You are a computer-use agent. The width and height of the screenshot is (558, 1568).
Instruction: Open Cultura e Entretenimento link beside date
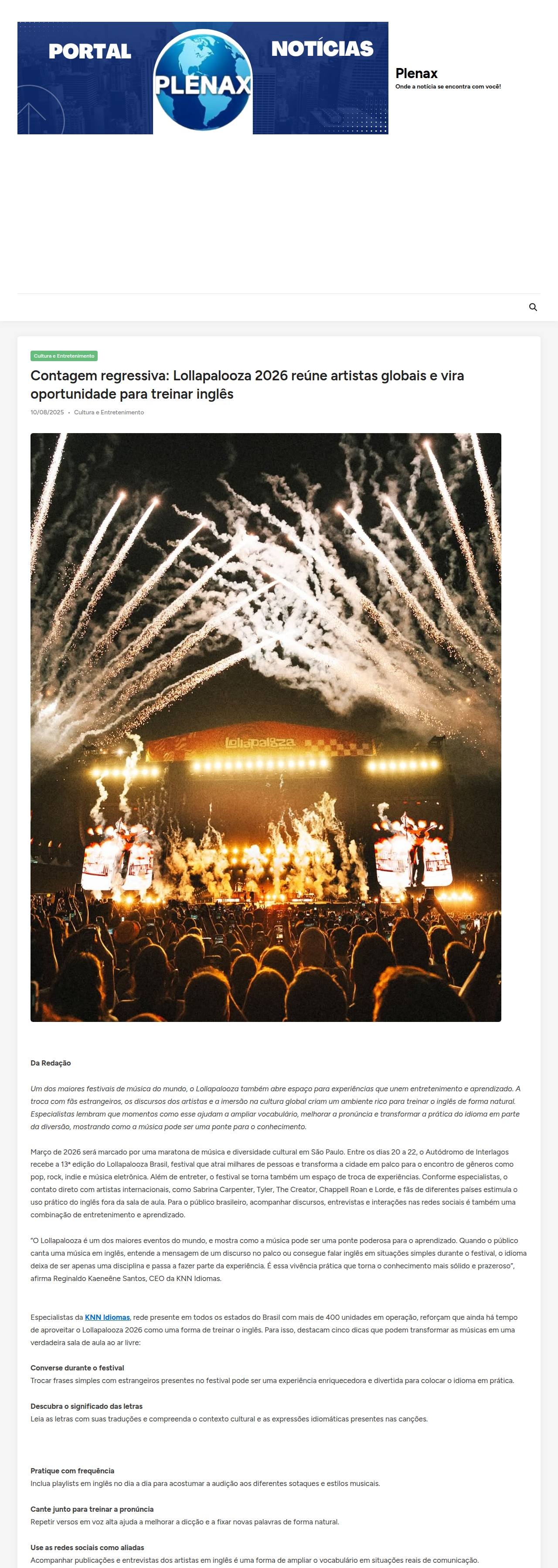[x=109, y=413]
